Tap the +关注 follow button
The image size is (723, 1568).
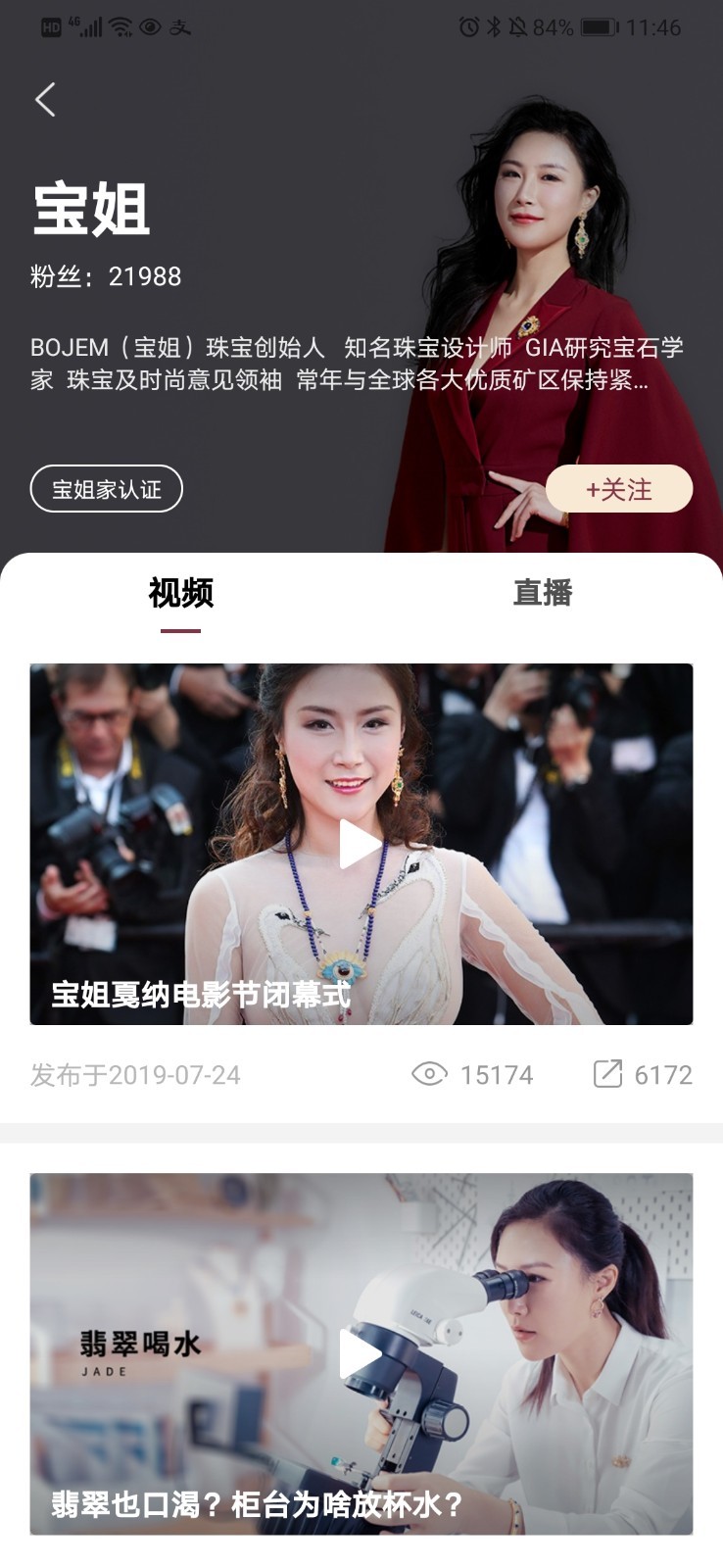pos(618,488)
